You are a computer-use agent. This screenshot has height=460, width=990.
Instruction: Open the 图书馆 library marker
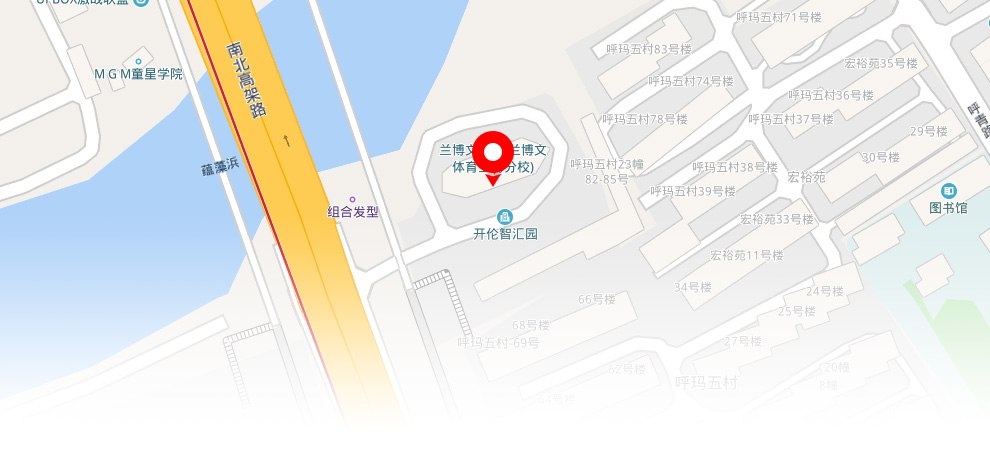click(948, 192)
